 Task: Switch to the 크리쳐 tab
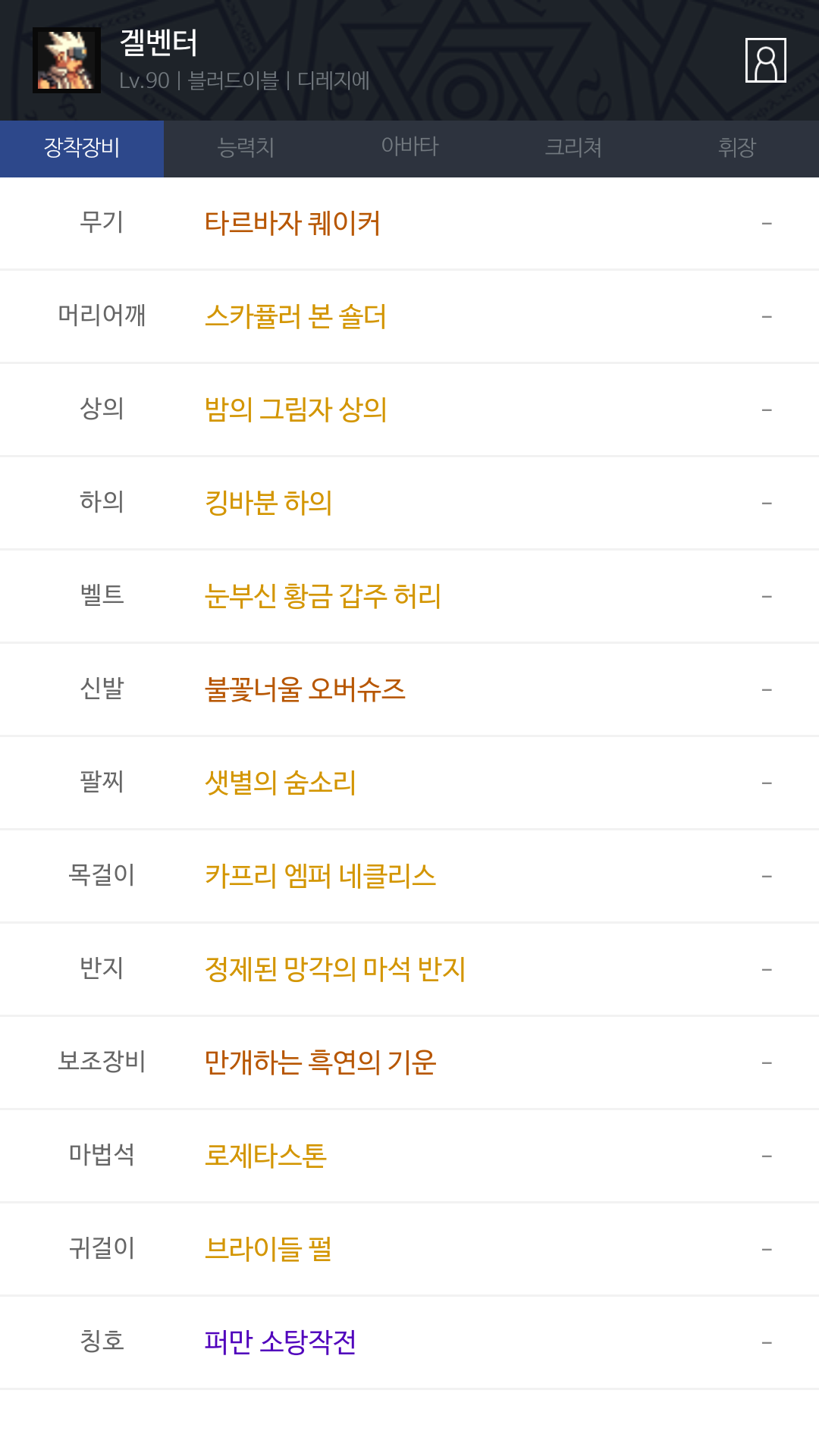coord(573,148)
